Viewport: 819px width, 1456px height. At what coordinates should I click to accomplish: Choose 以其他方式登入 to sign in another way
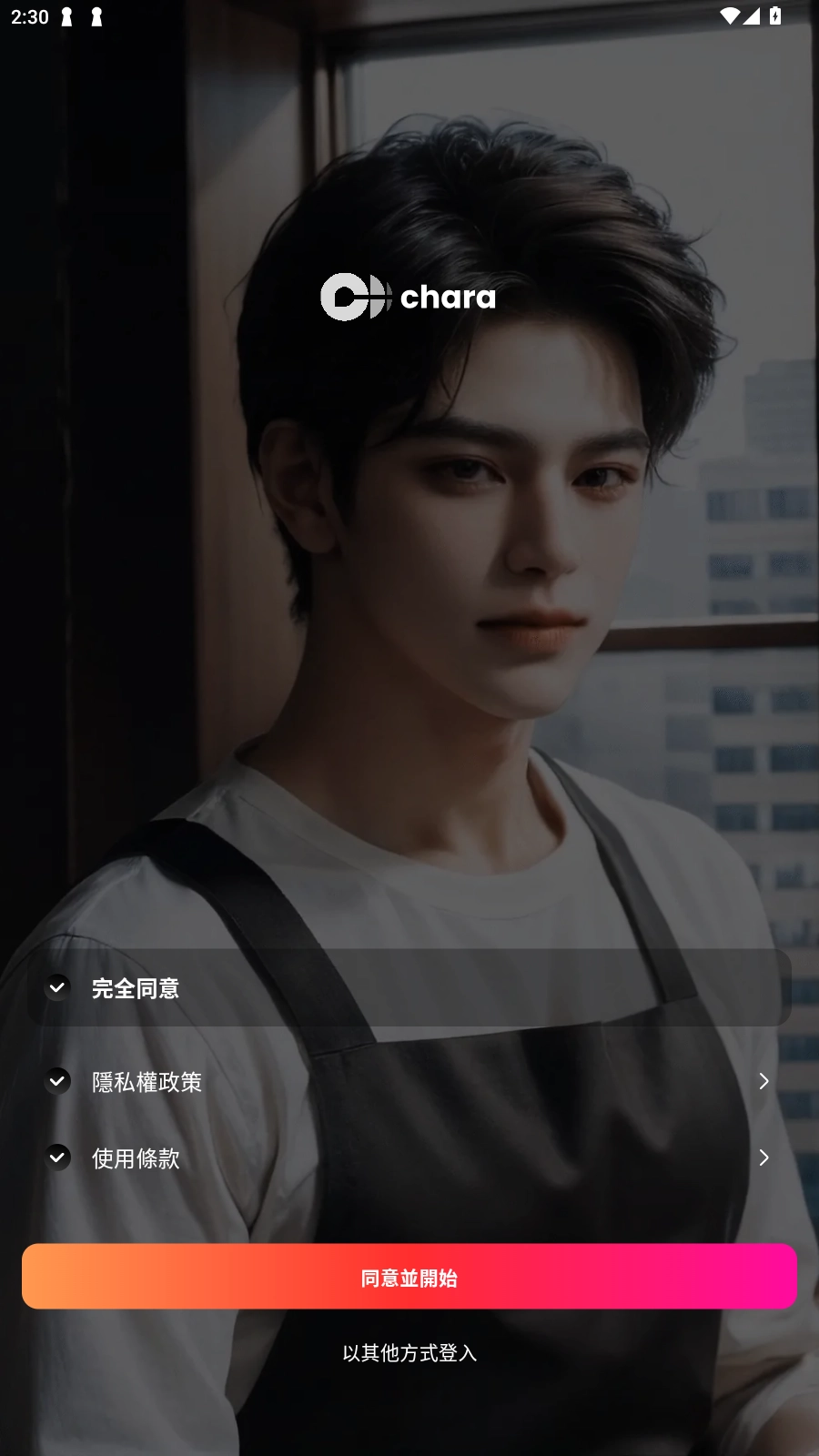point(409,1353)
